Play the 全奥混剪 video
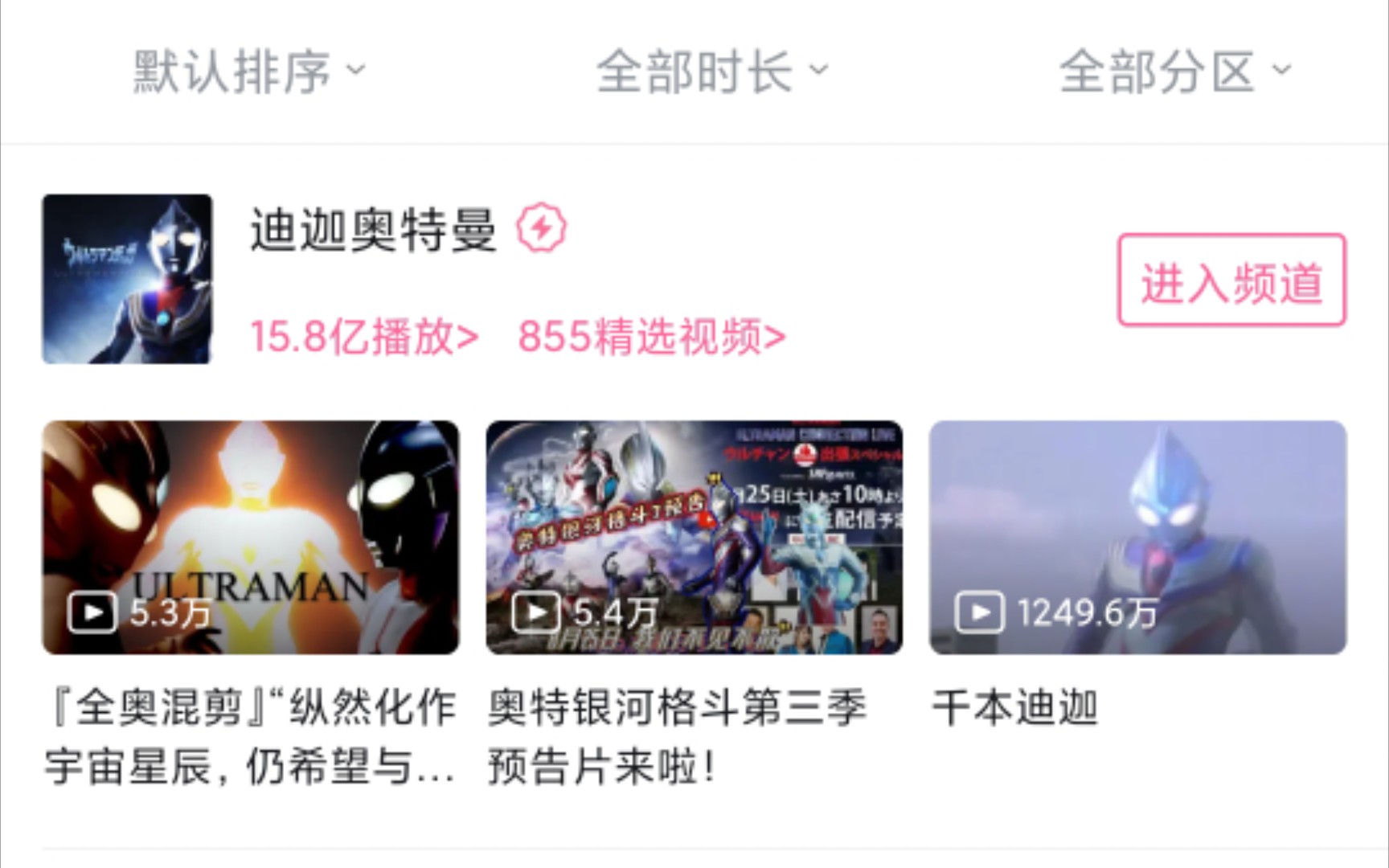The height and width of the screenshot is (868, 1389). [251, 537]
